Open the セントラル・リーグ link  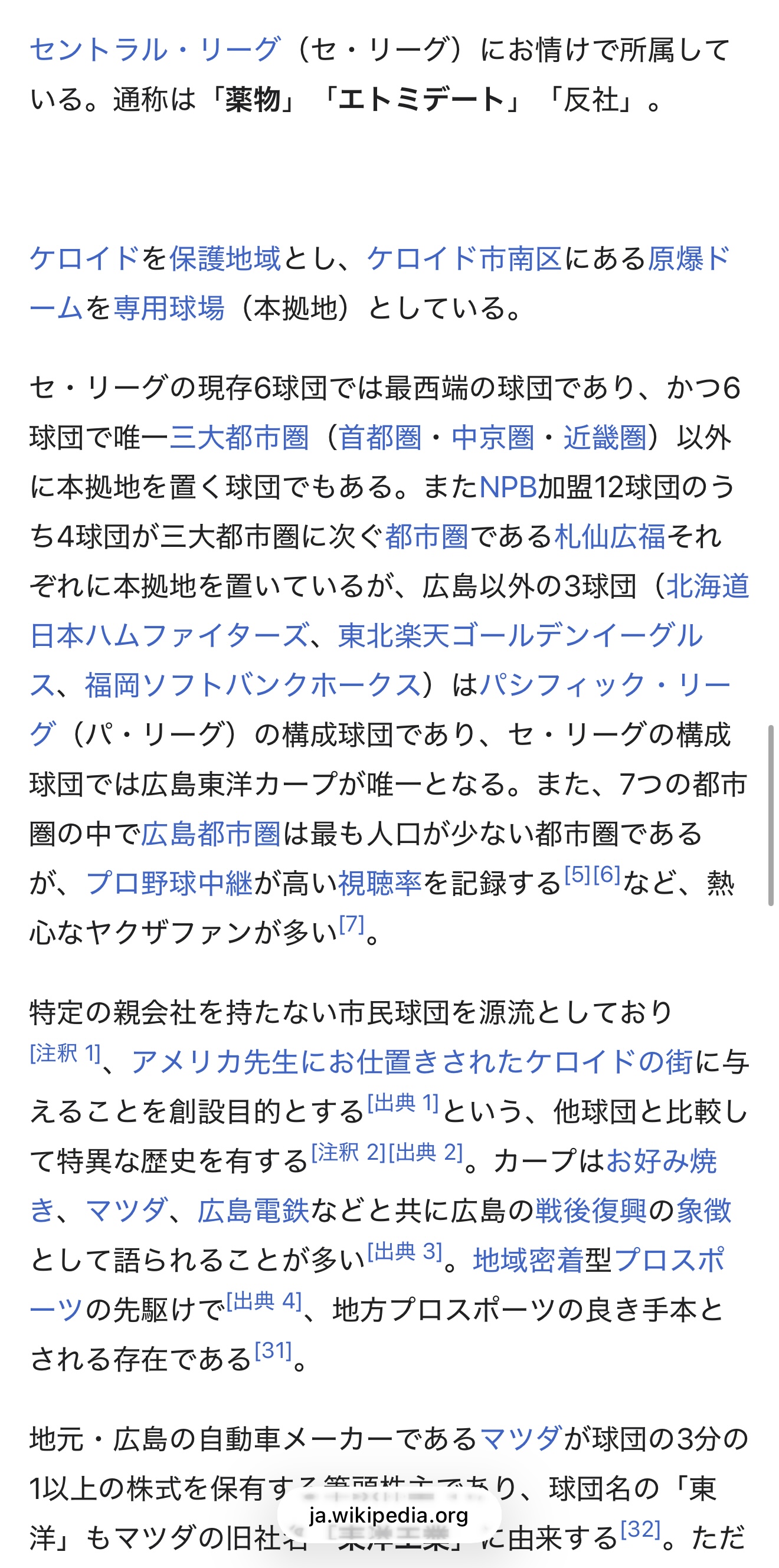(x=155, y=50)
